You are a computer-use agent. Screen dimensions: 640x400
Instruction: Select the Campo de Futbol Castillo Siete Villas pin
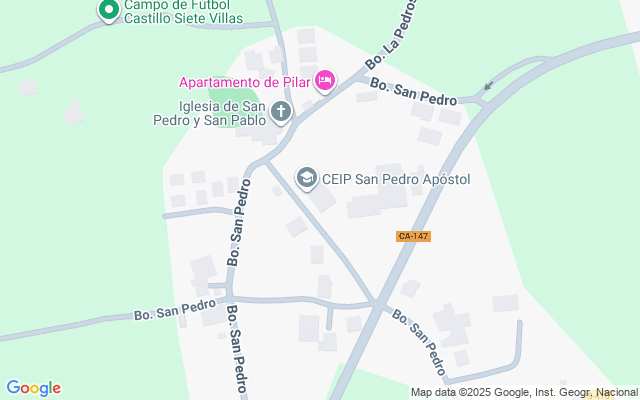[x=109, y=10]
